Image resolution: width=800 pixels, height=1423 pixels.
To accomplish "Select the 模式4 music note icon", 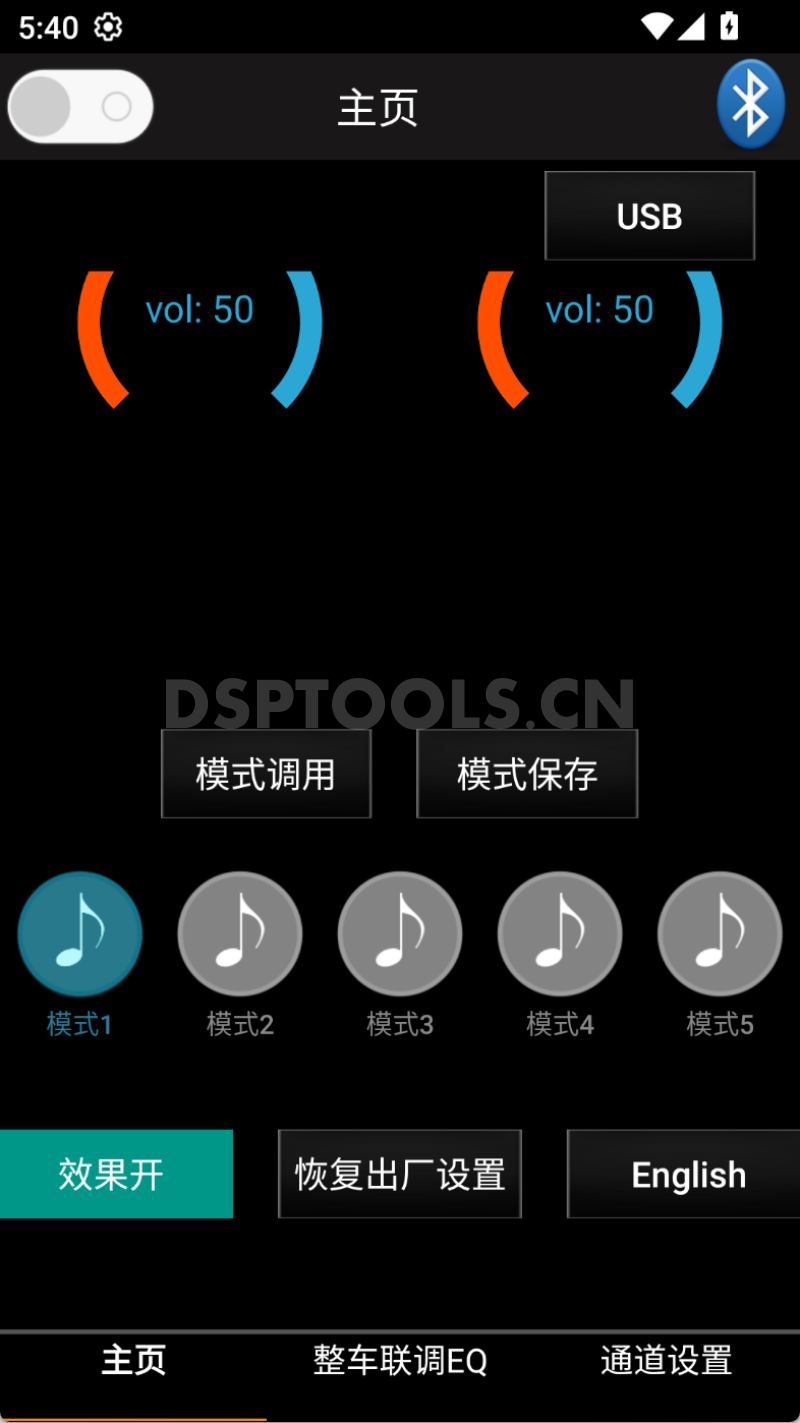I will [x=560, y=933].
